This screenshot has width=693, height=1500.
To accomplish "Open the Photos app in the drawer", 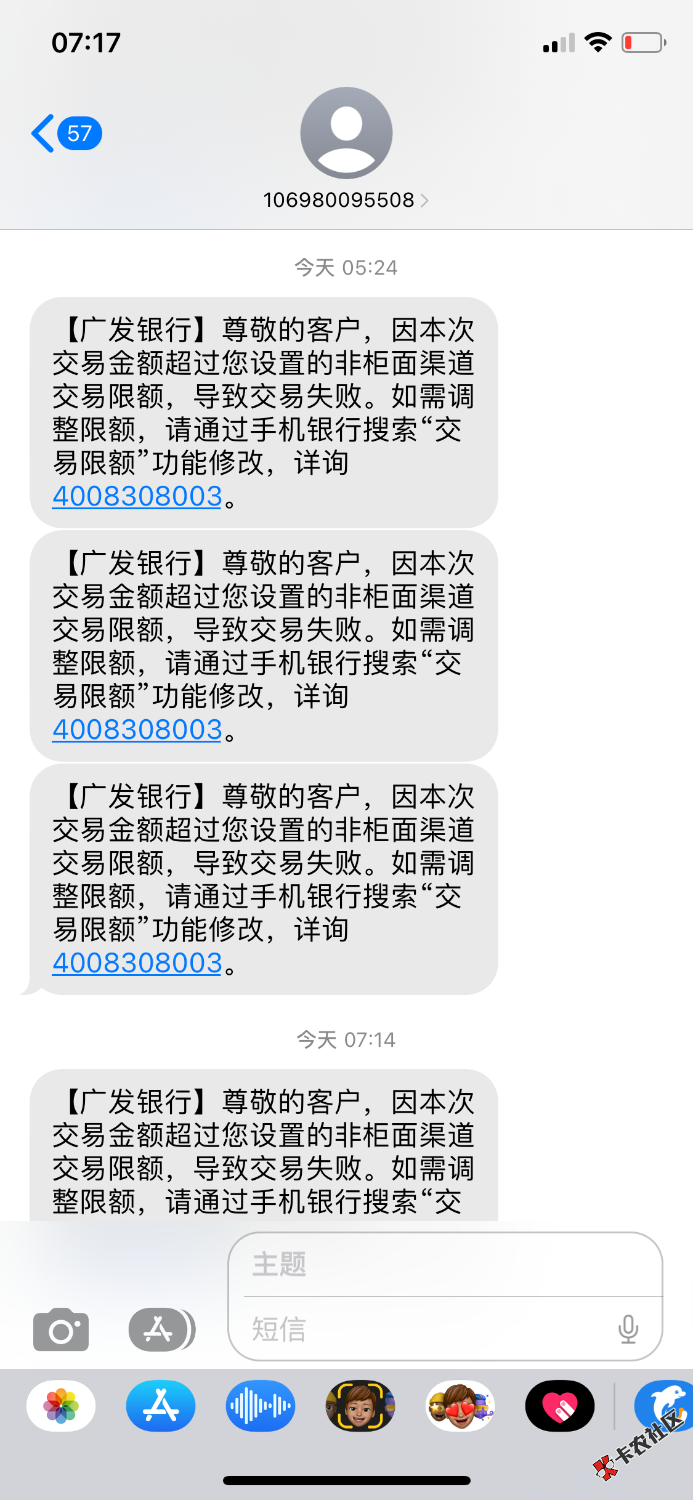I will (61, 1407).
